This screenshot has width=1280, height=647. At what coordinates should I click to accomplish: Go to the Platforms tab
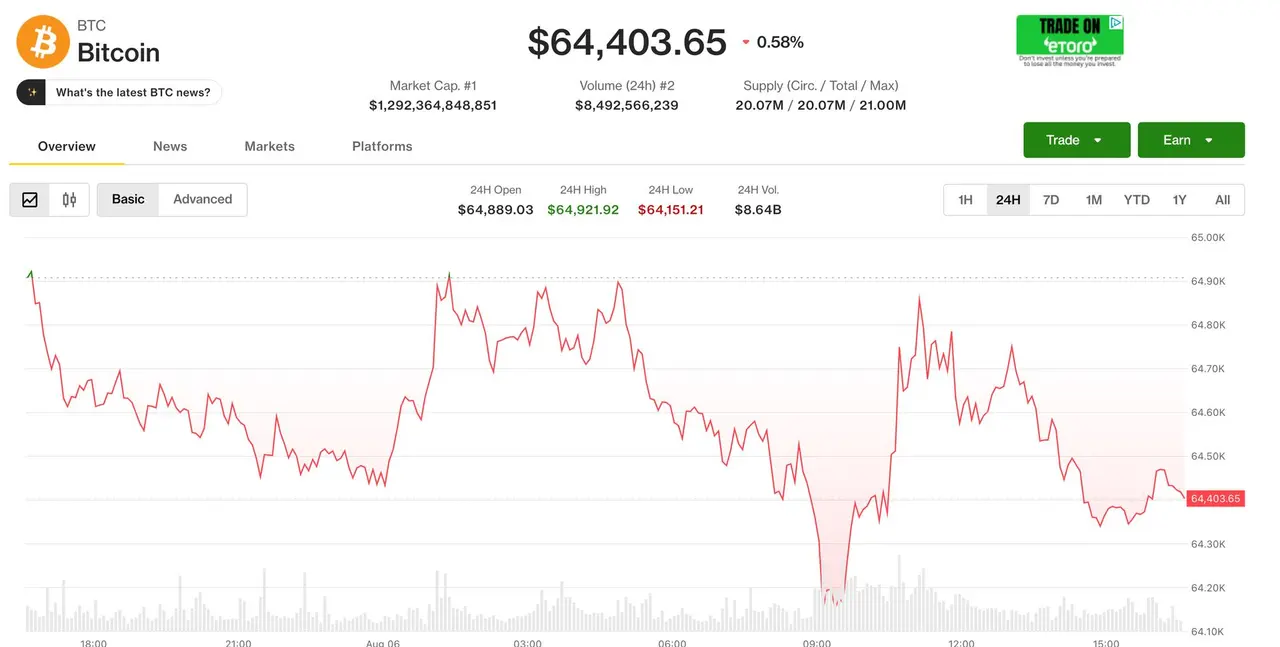[382, 146]
